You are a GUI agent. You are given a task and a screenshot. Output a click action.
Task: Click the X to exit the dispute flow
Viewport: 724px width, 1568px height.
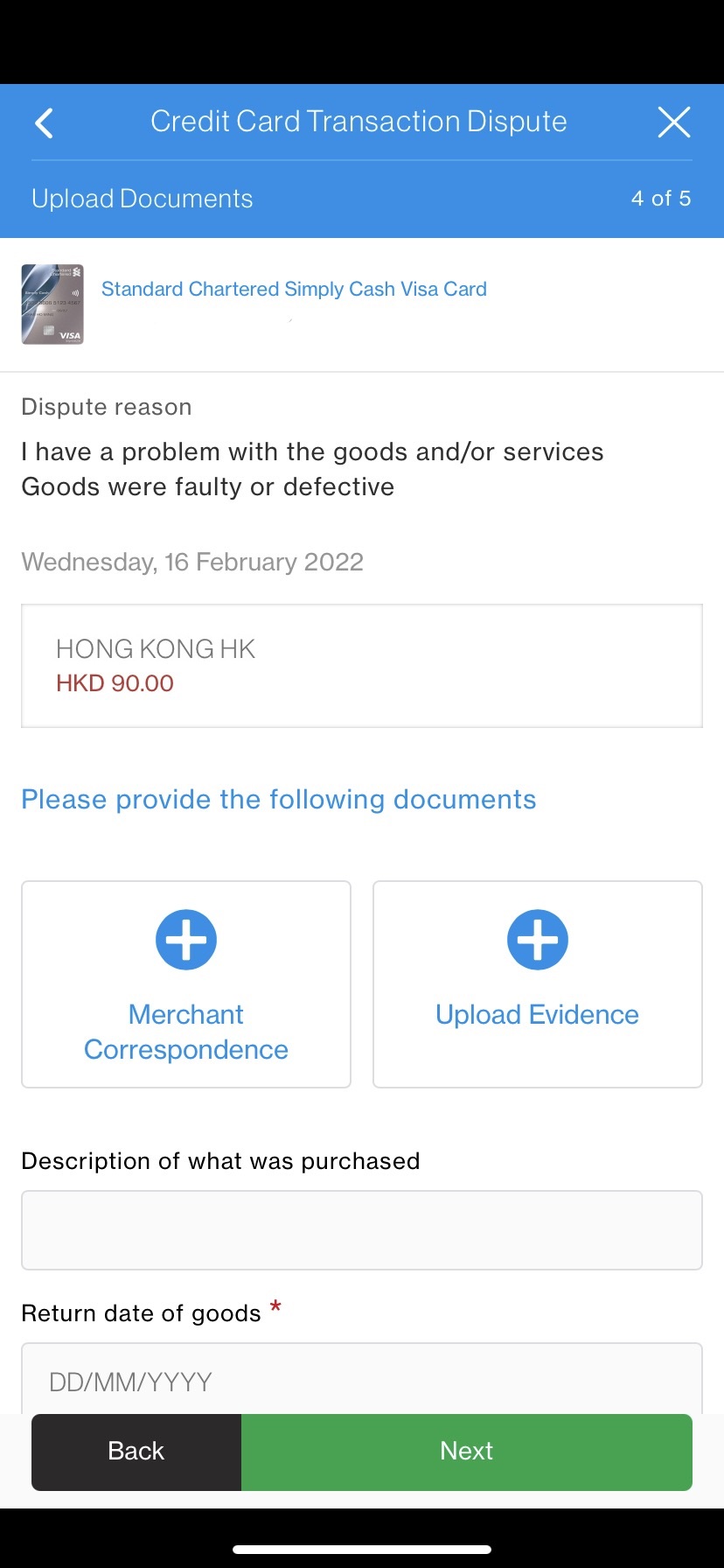tap(674, 122)
